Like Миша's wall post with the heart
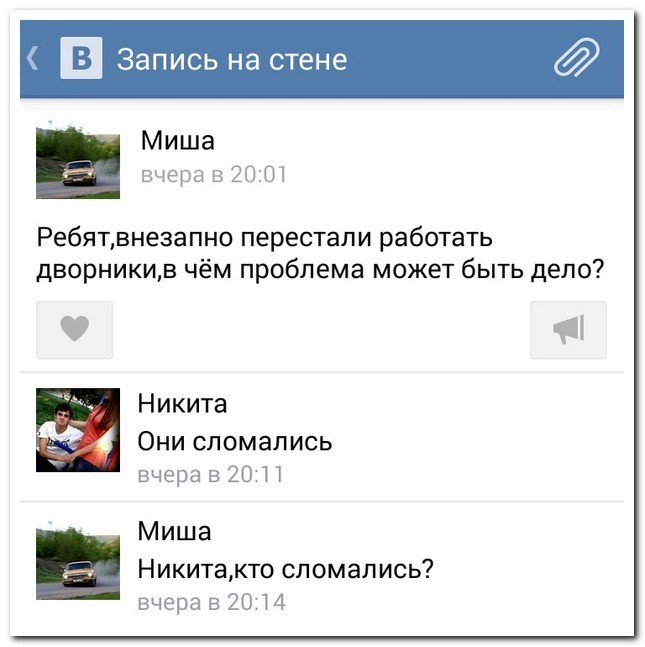The image size is (645, 647). [75, 329]
